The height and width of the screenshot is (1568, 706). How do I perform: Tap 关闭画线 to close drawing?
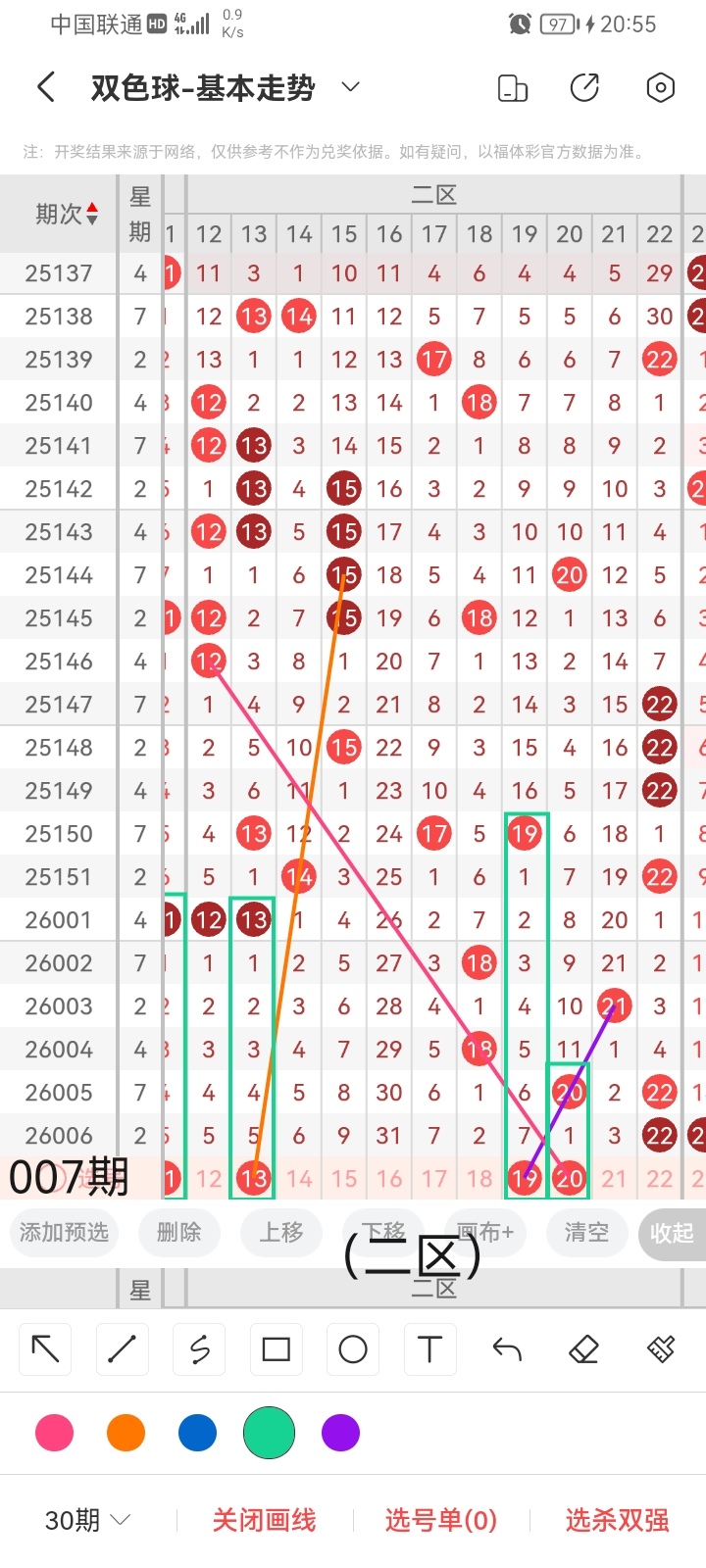[264, 1520]
